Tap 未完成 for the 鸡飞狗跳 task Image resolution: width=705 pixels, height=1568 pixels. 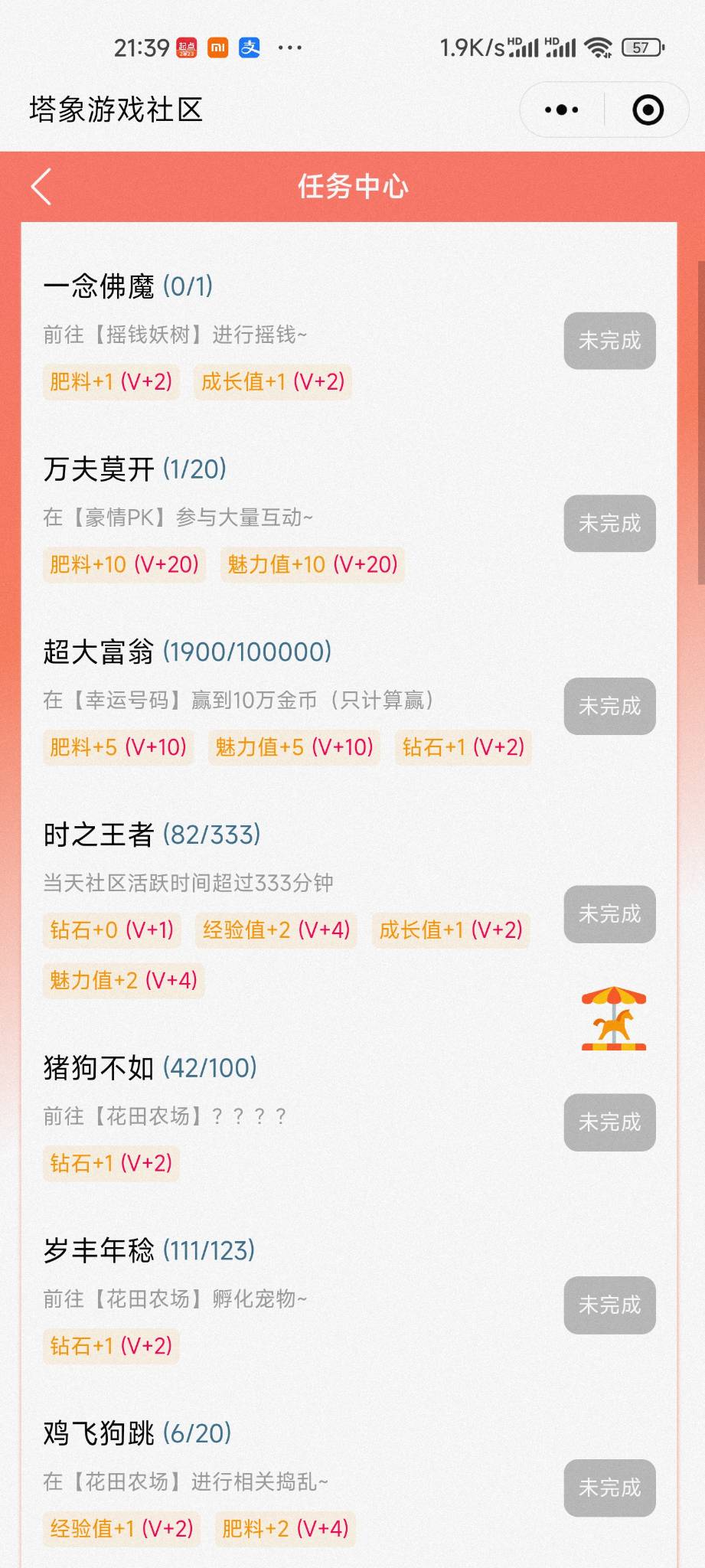click(x=609, y=1488)
